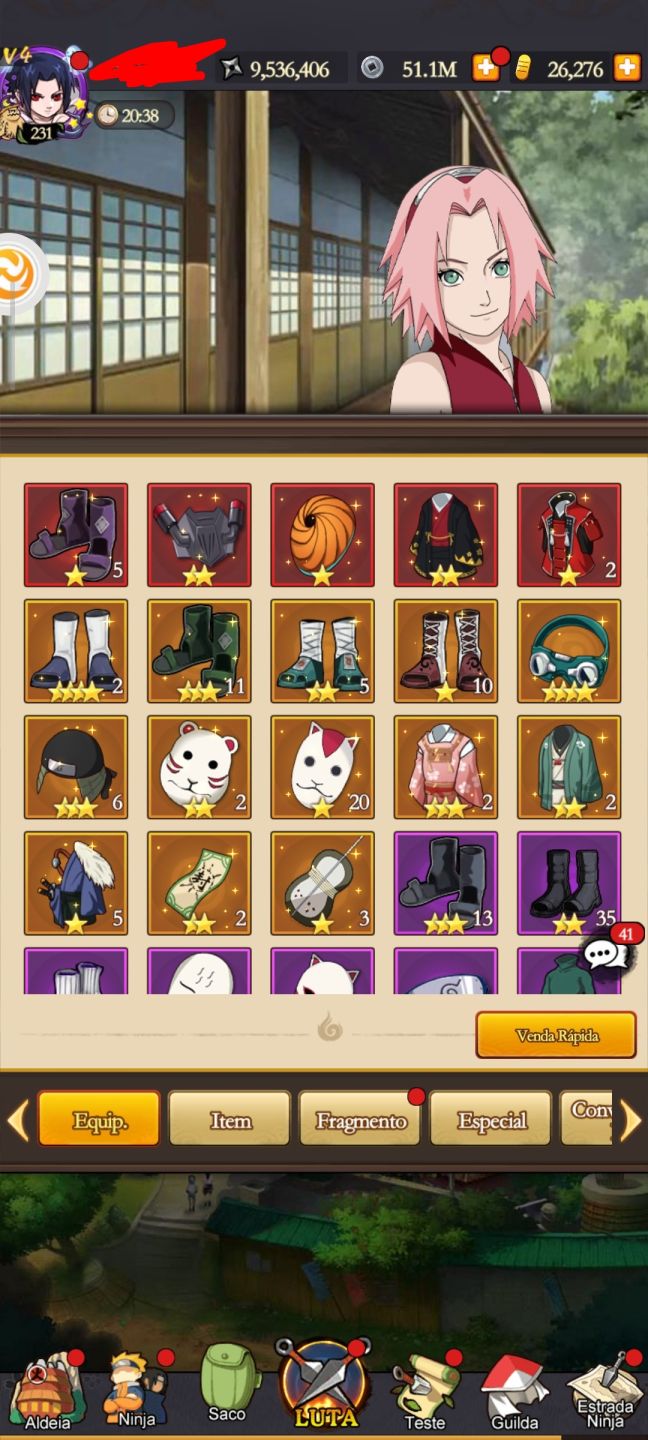Screen dimensions: 648x1440
Task: Tap the Venda Rápida button
Action: click(556, 1035)
